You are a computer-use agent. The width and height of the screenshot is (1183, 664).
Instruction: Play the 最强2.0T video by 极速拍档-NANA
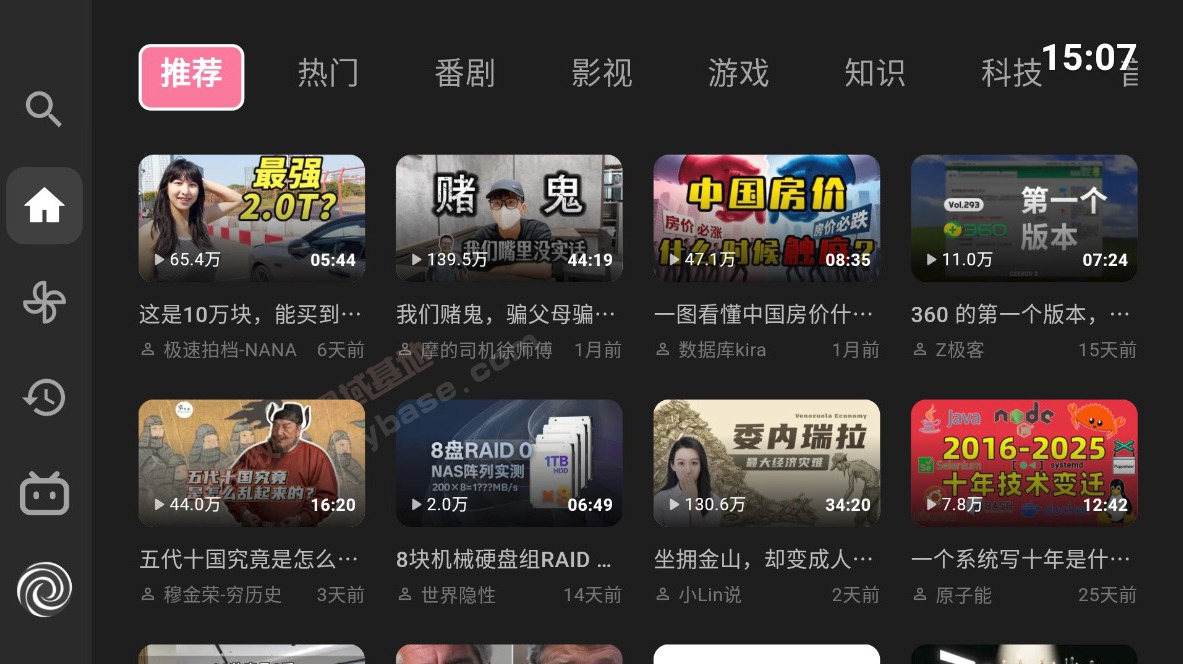[251, 218]
